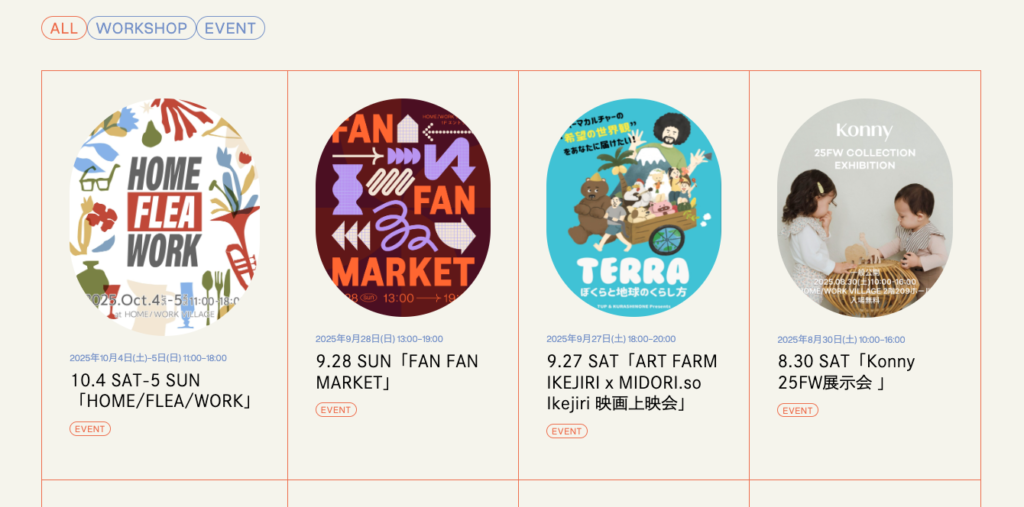Tap the 9.28 SUN FAN FAN MARKET title

(x=397, y=372)
